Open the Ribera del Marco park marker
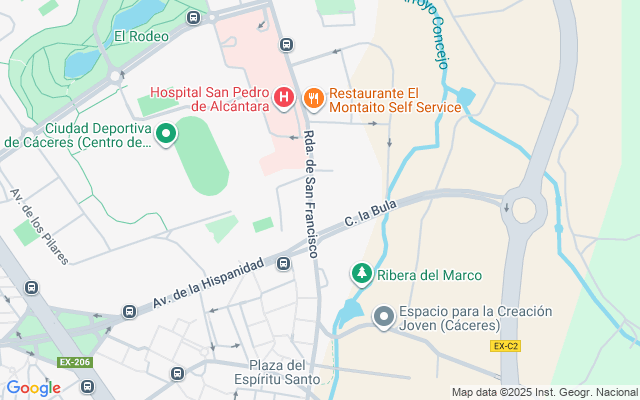Screen dimensions: 640x400 coord(362,274)
